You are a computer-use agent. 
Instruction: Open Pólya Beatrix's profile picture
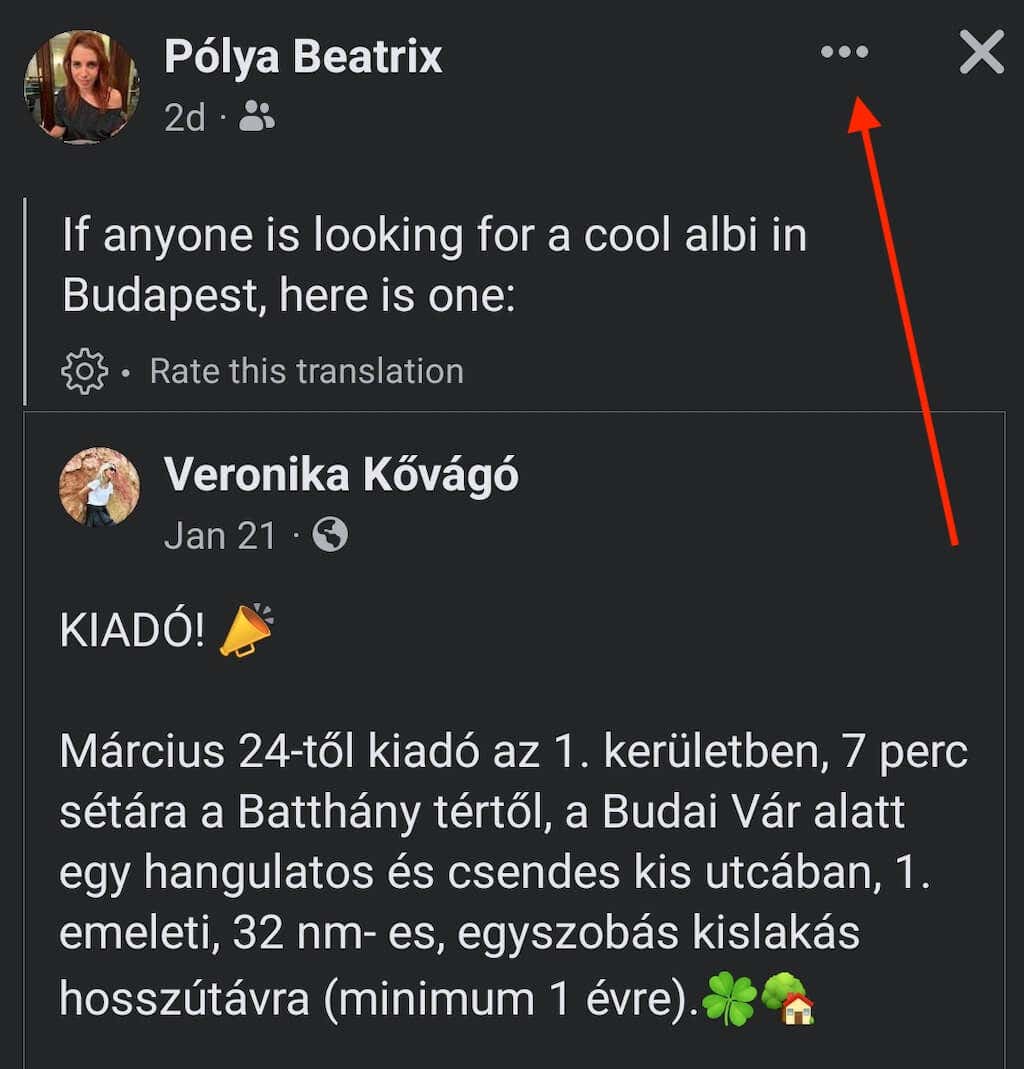click(82, 86)
